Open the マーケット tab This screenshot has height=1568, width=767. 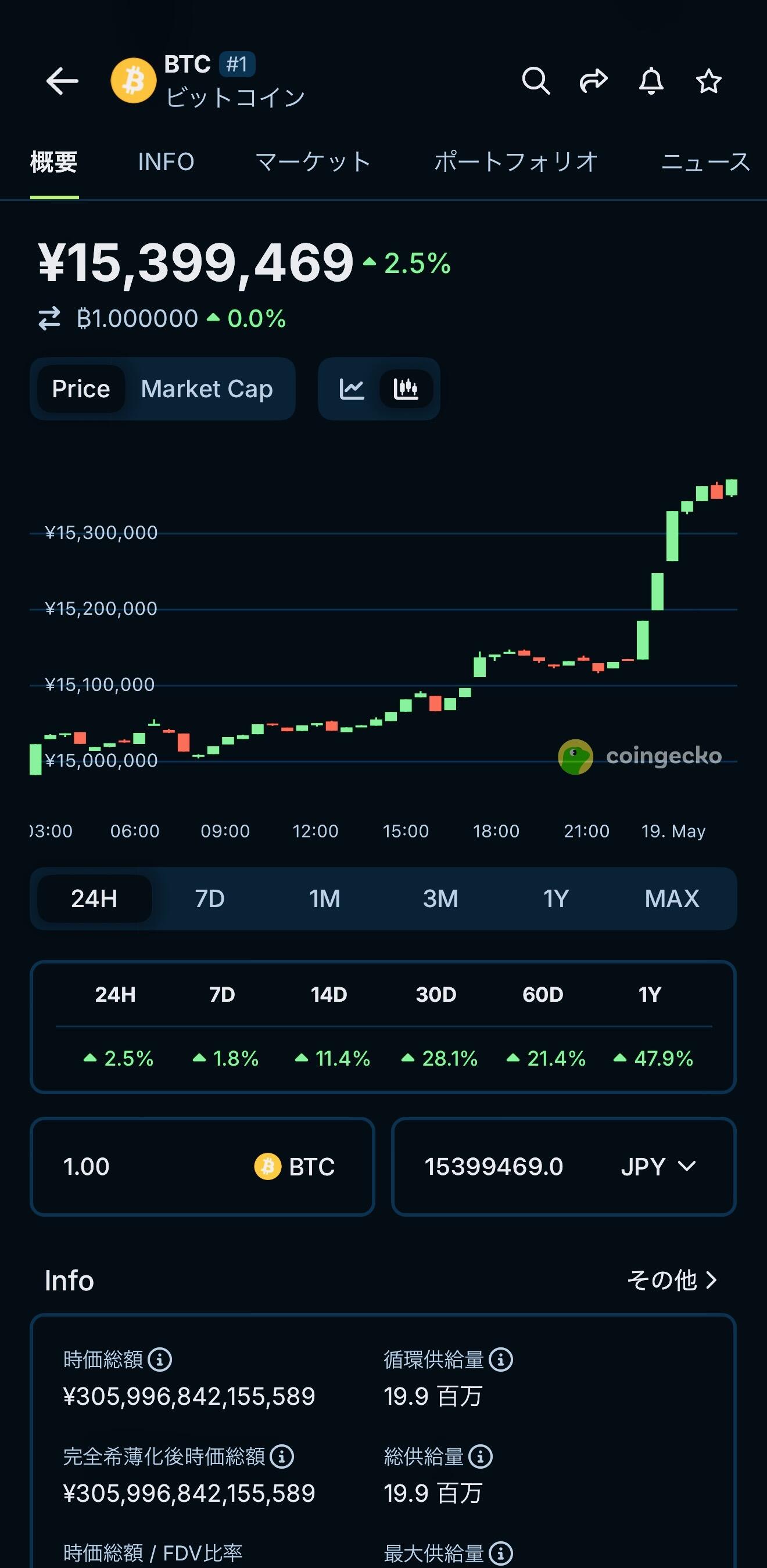tap(313, 162)
